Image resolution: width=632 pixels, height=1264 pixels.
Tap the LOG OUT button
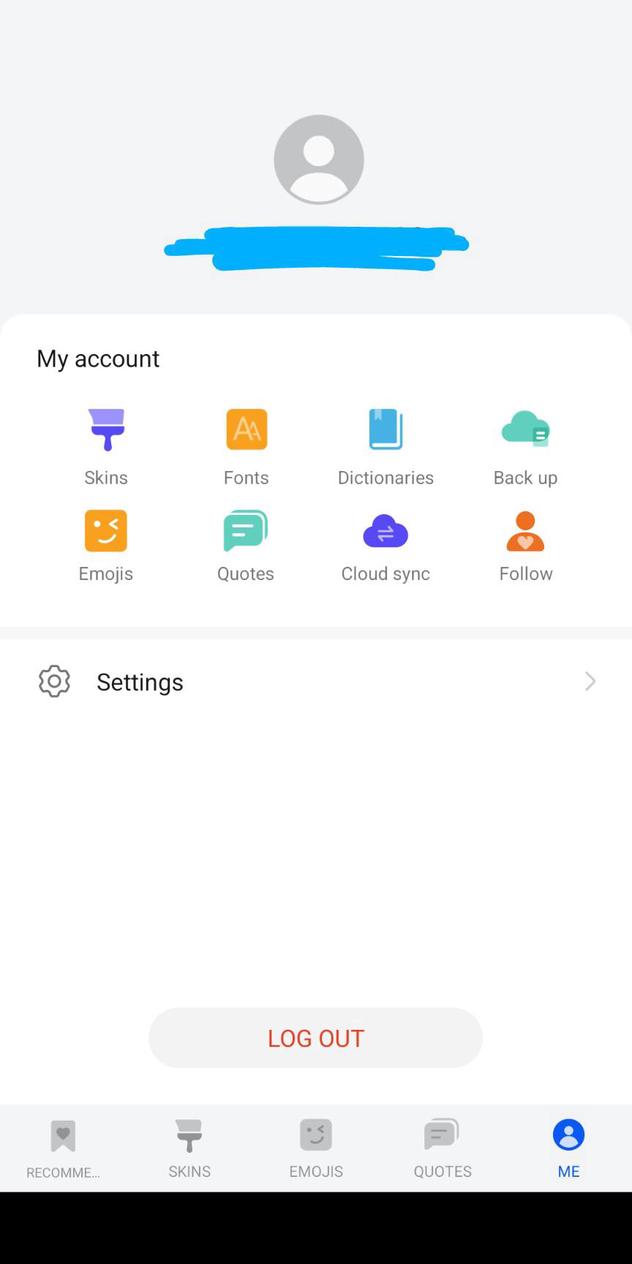coord(316,1038)
